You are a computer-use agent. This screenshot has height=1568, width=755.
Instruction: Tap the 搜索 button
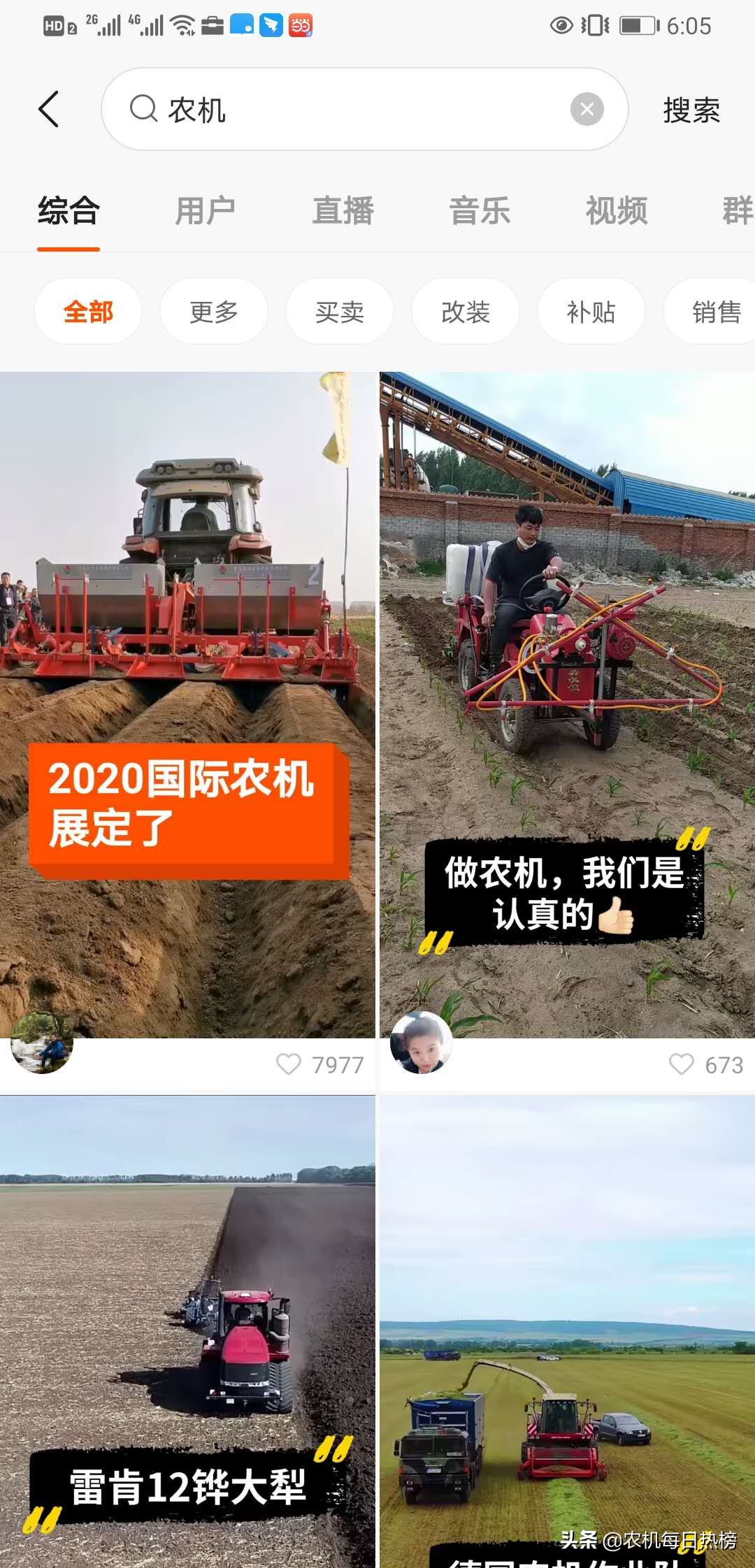click(x=691, y=110)
